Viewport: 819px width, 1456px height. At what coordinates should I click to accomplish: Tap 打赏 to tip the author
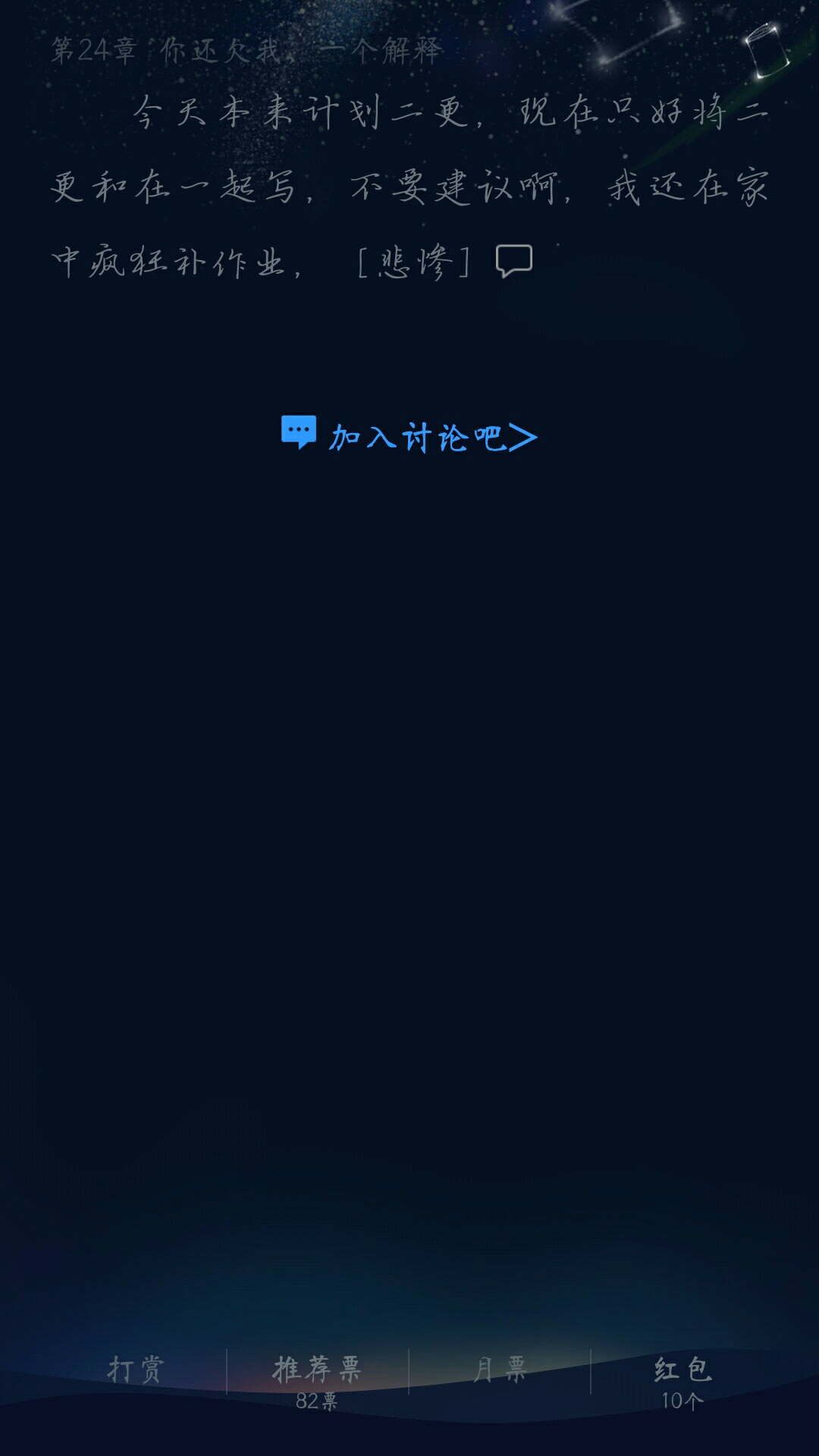click(136, 1370)
